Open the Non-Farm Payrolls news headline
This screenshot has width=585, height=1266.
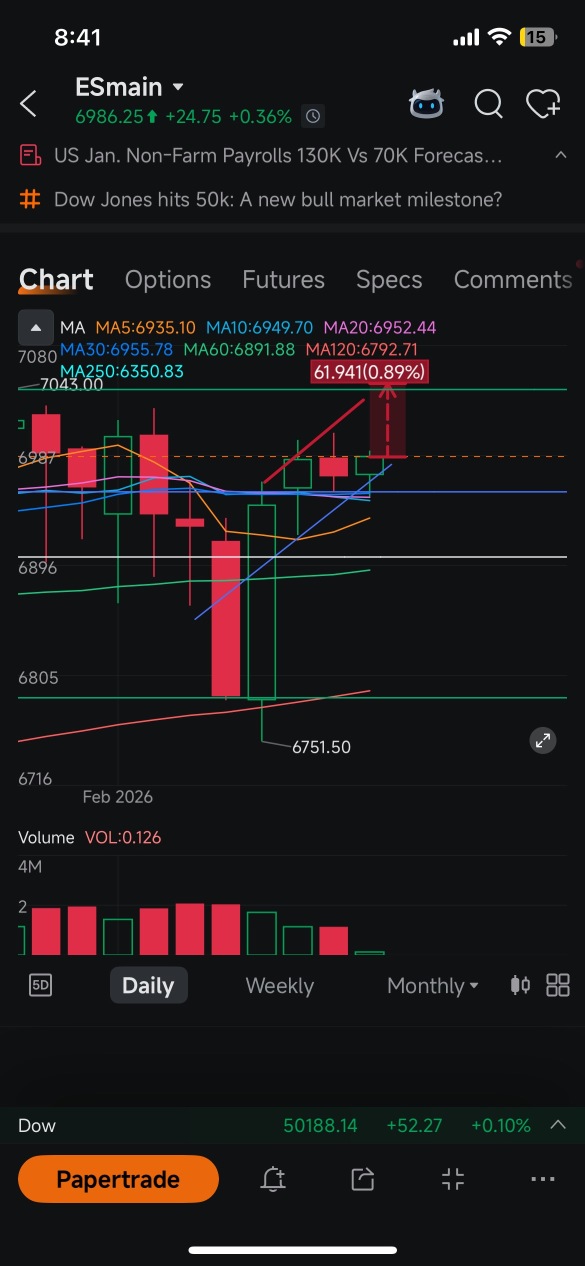pyautogui.click(x=278, y=156)
